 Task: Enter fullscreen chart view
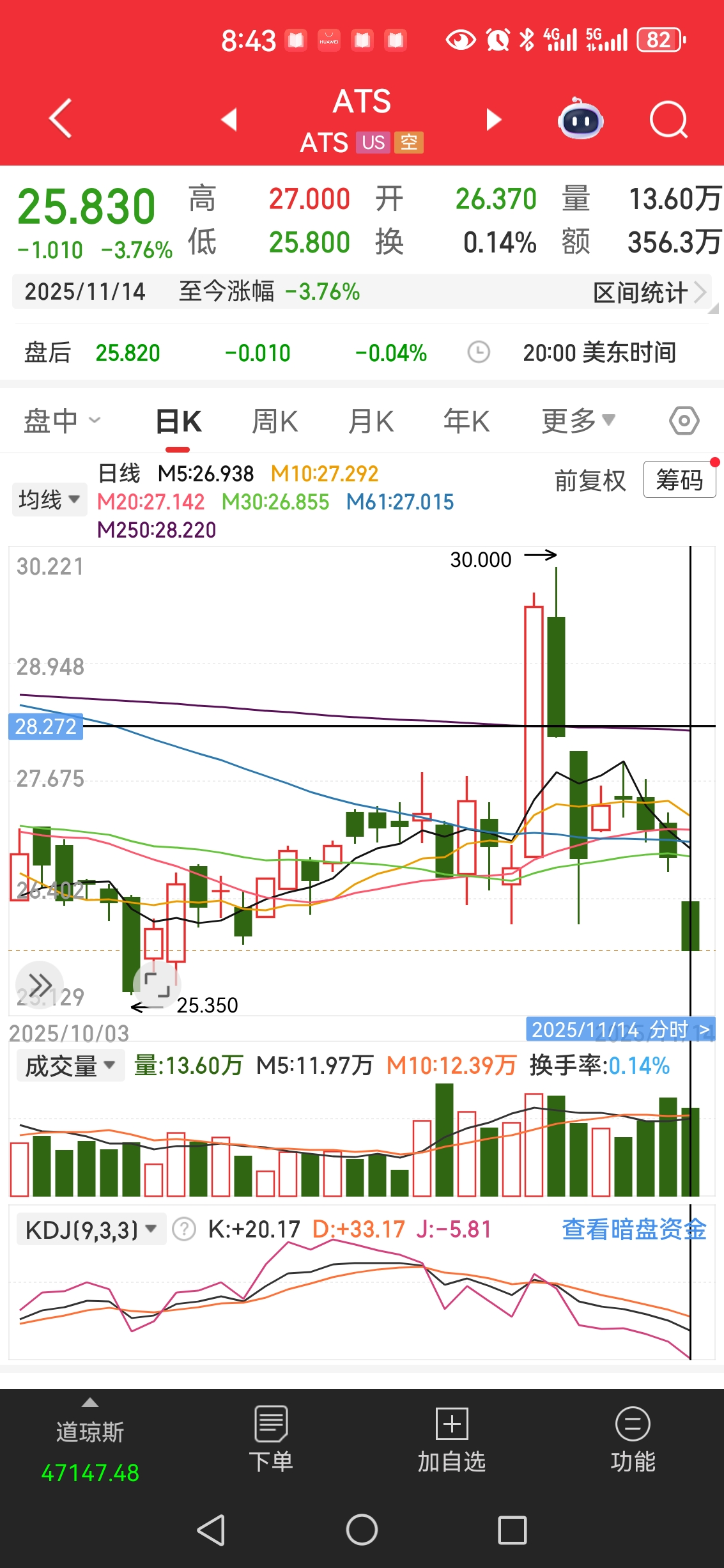click(x=157, y=985)
